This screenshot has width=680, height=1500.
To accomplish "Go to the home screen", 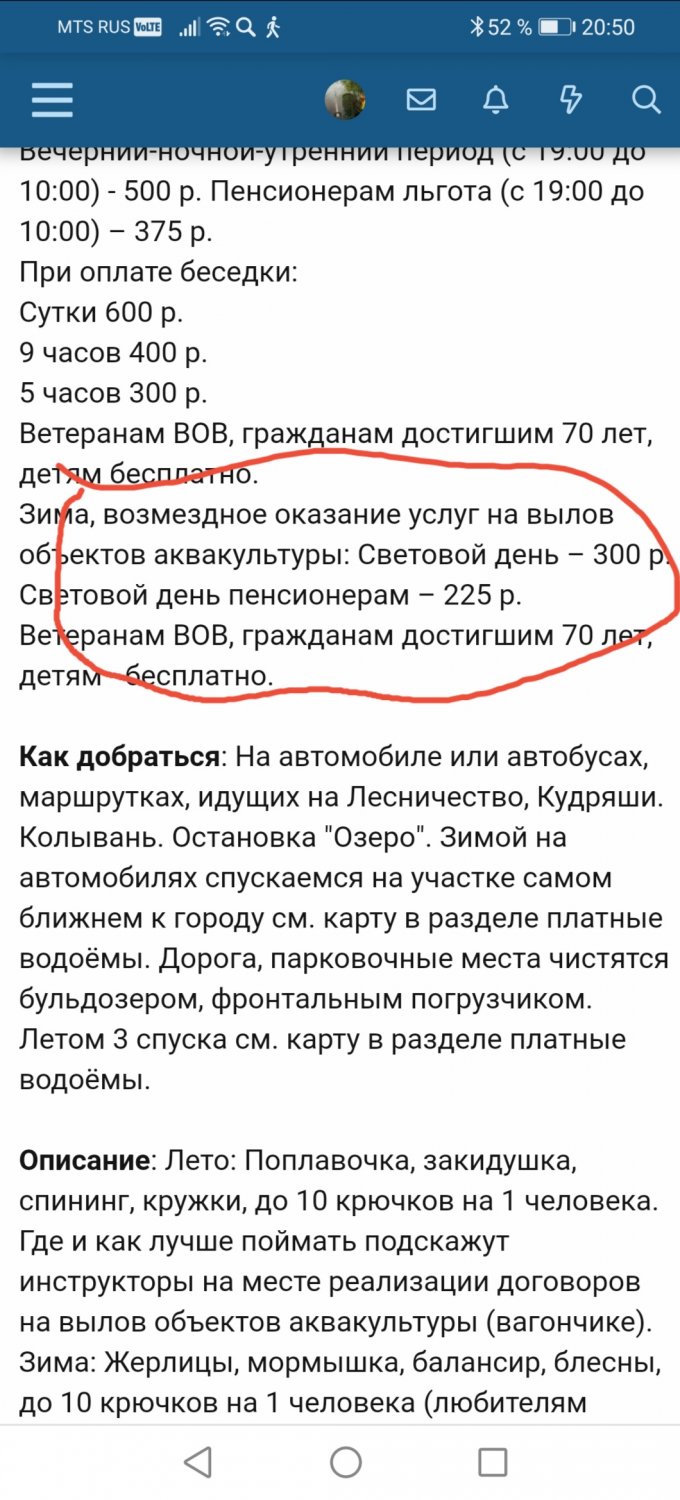I will tap(345, 1462).
